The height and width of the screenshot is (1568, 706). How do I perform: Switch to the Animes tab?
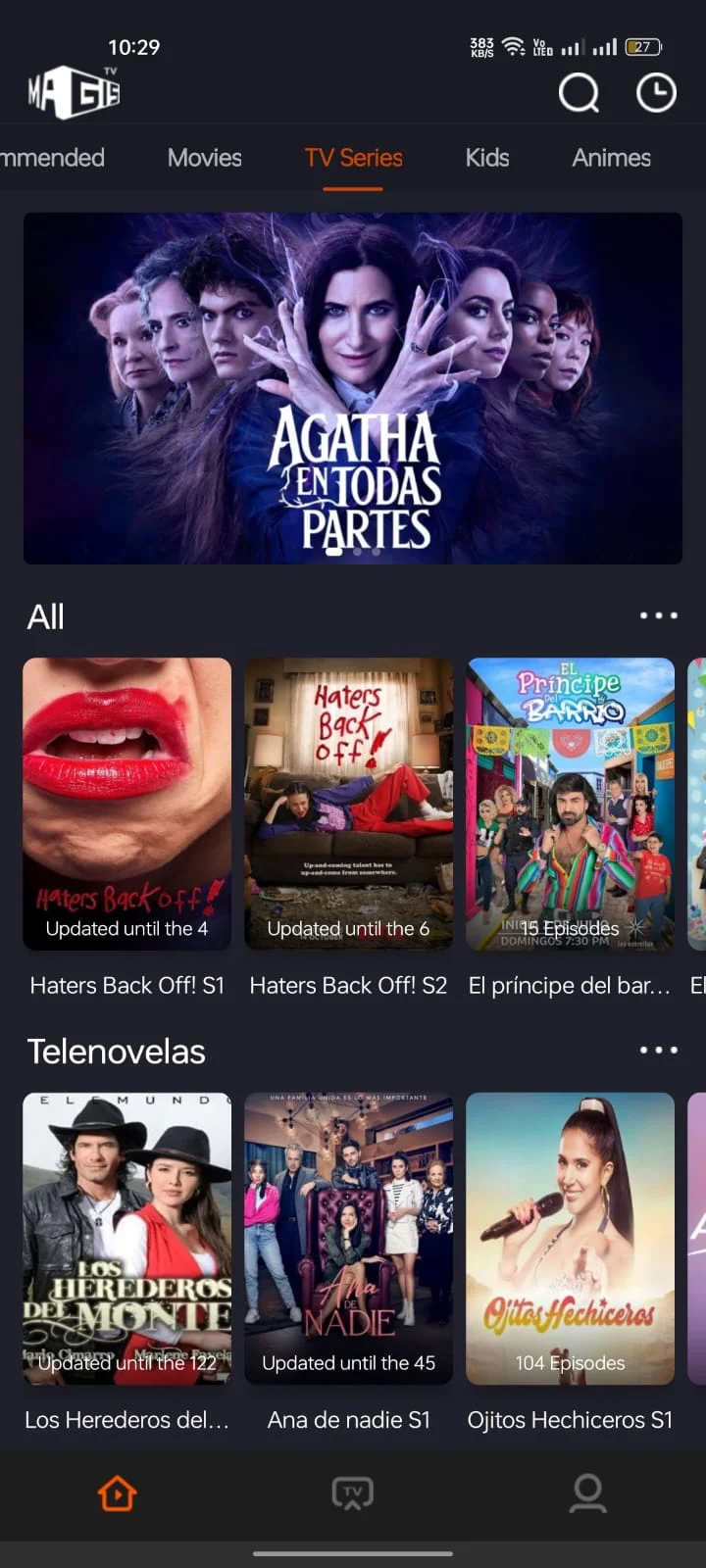click(611, 158)
